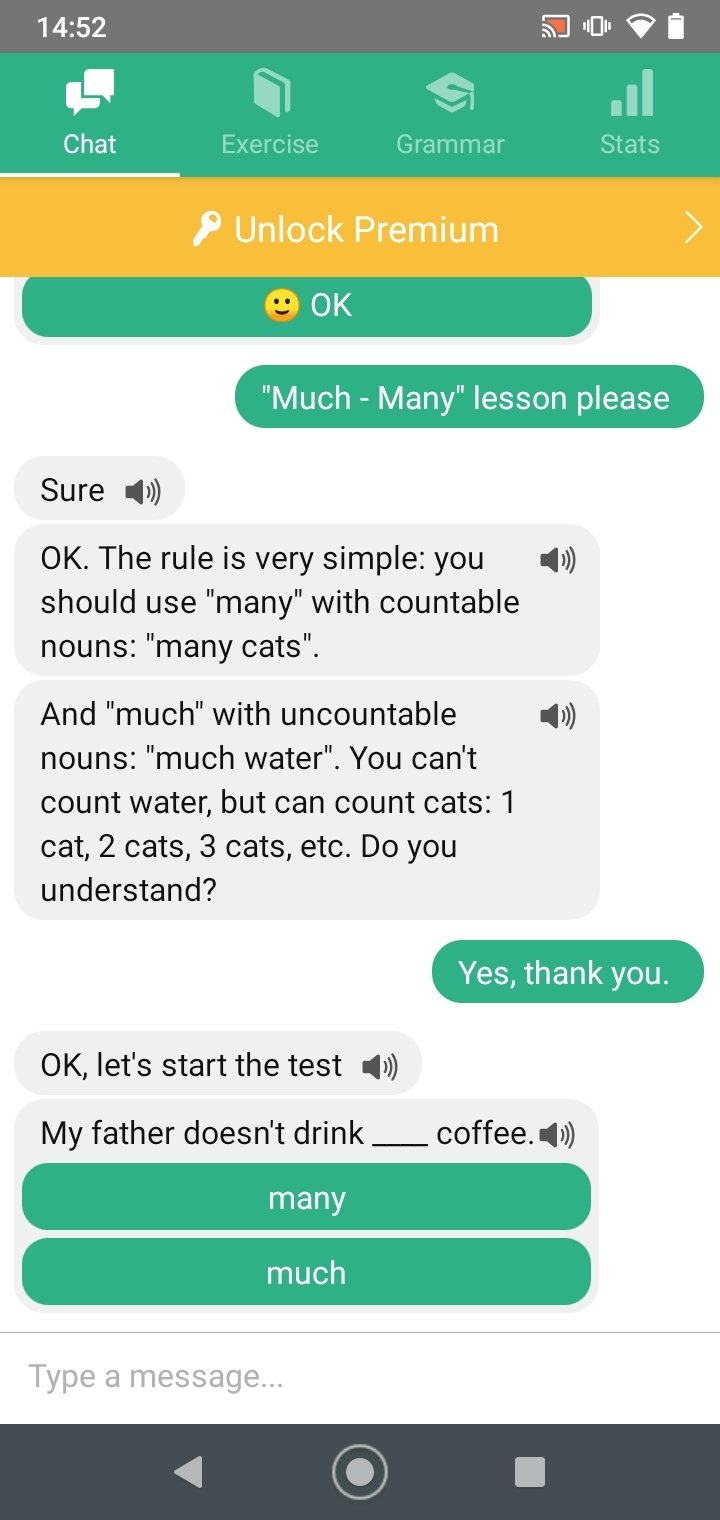This screenshot has height=1520, width=720.
Task: Go to the Stats tab
Action: 630,115
